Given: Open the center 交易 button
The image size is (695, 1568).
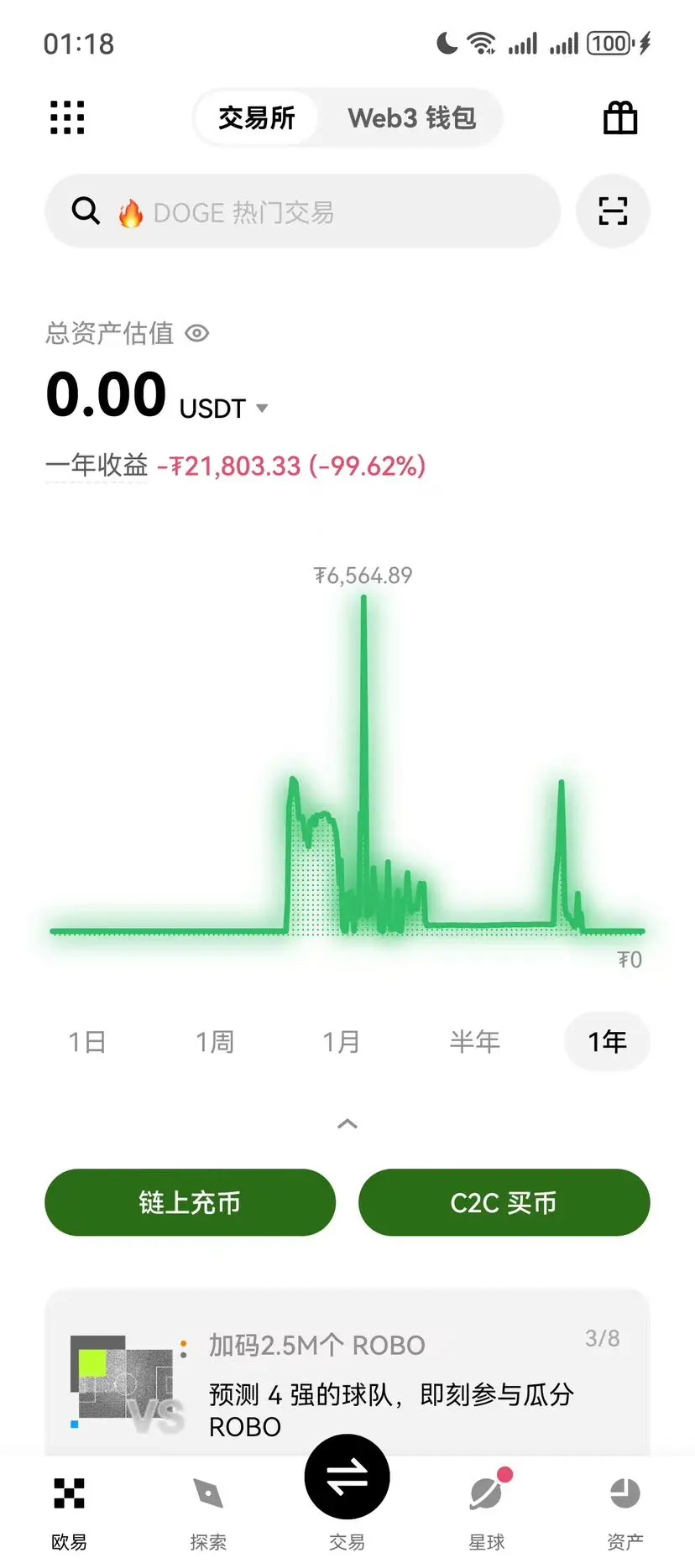Looking at the screenshot, I should point(347,1478).
